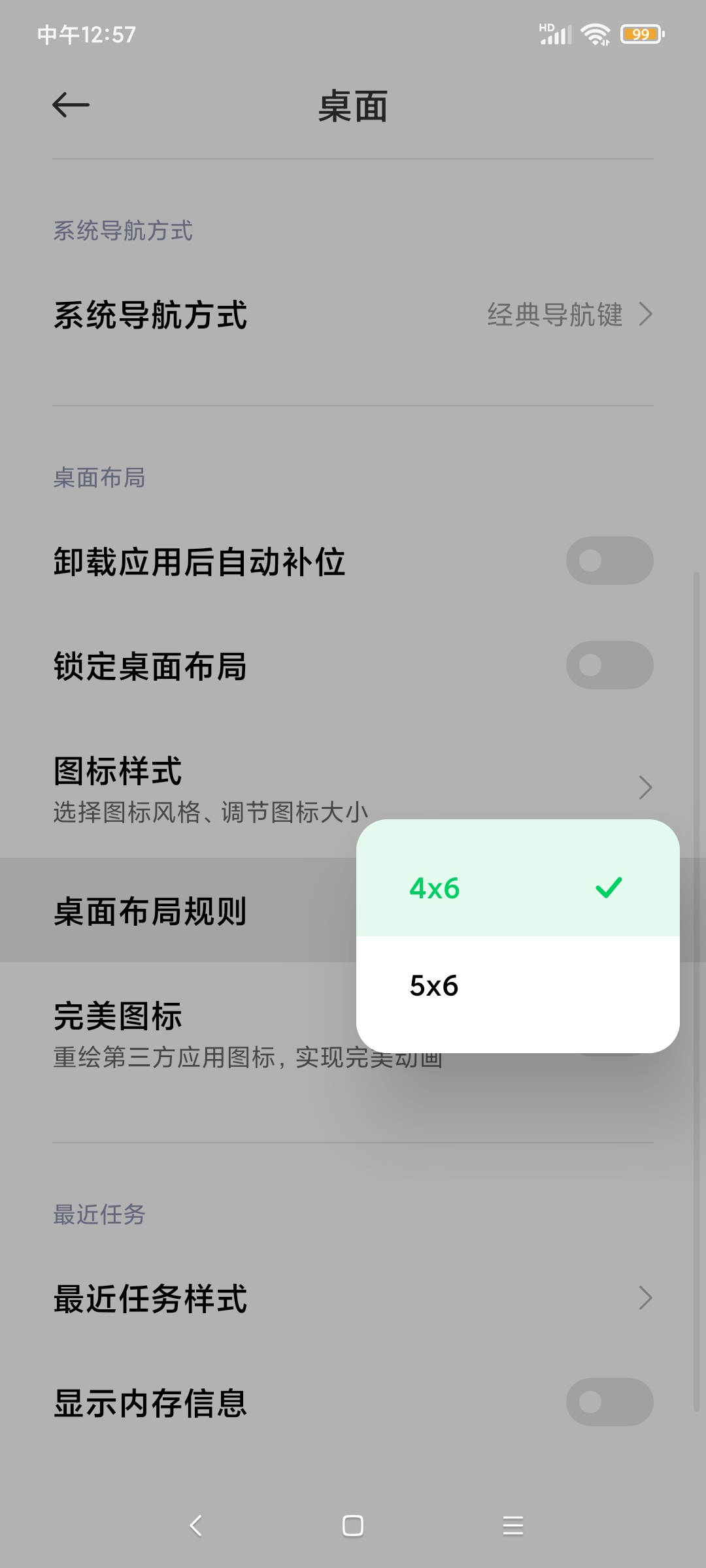706x1568 pixels.
Task: Turn on 显示内存信息 switch
Action: coord(609,1402)
